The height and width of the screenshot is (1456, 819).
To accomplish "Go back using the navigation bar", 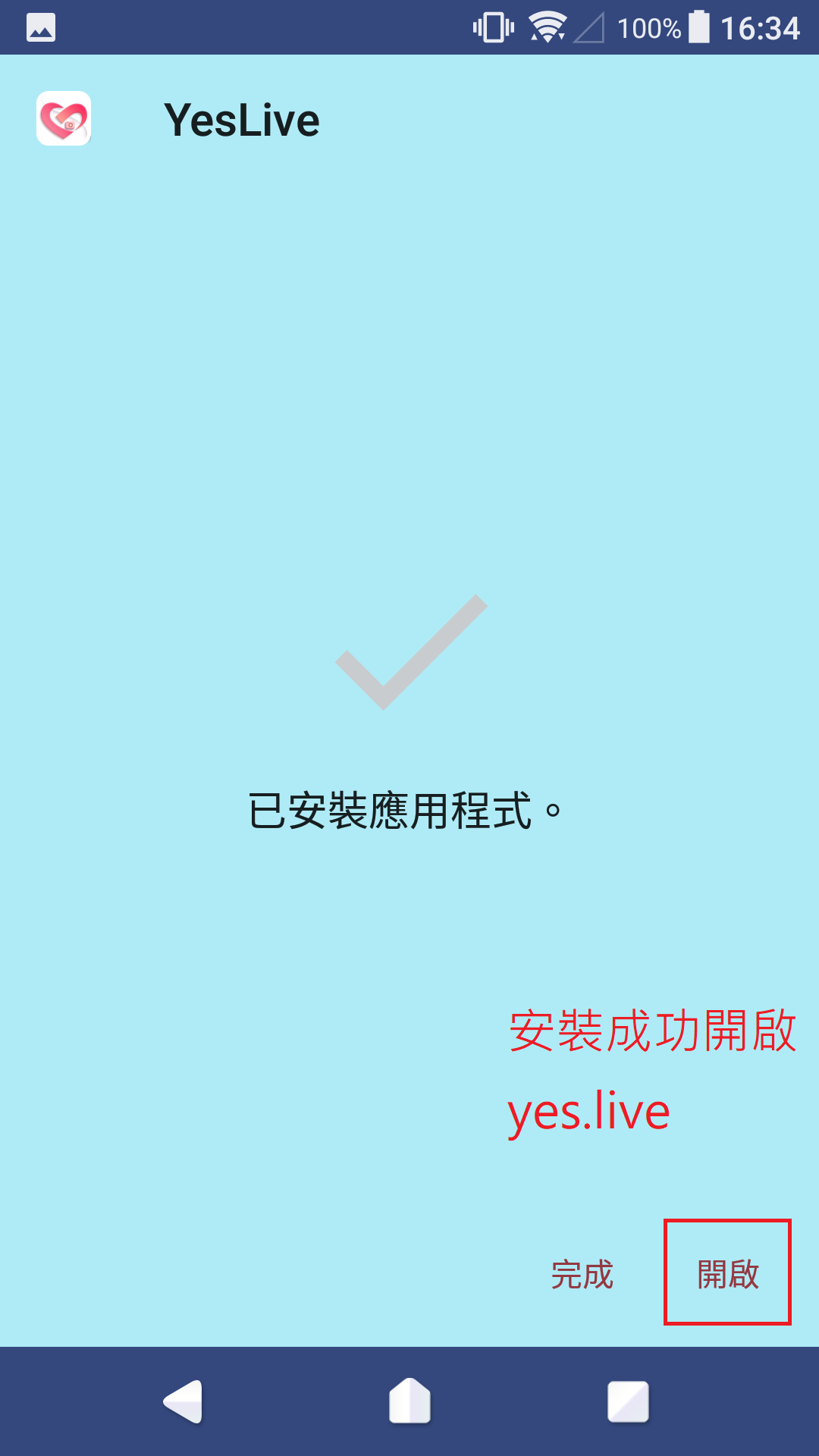I will pyautogui.click(x=183, y=1401).
